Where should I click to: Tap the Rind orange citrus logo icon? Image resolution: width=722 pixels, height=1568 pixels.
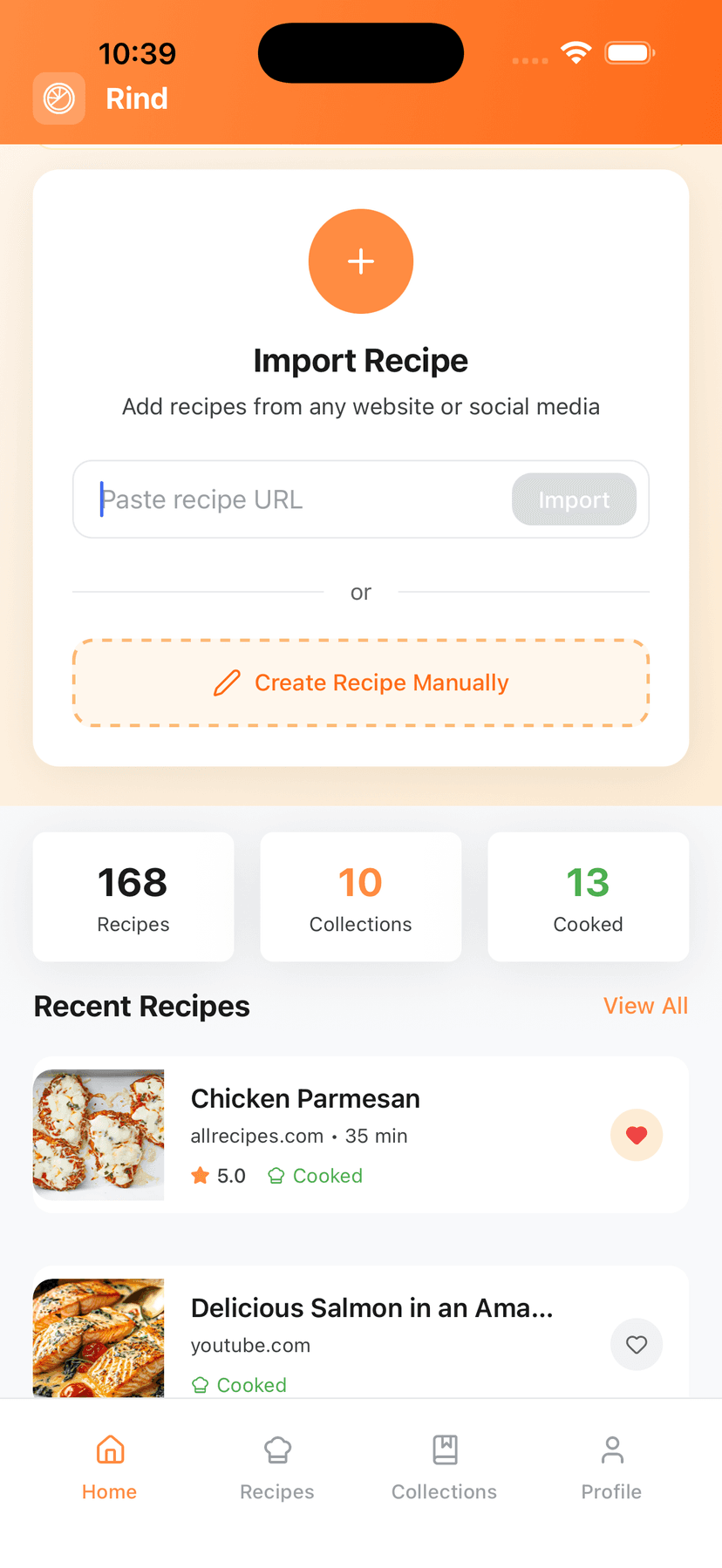coord(58,98)
